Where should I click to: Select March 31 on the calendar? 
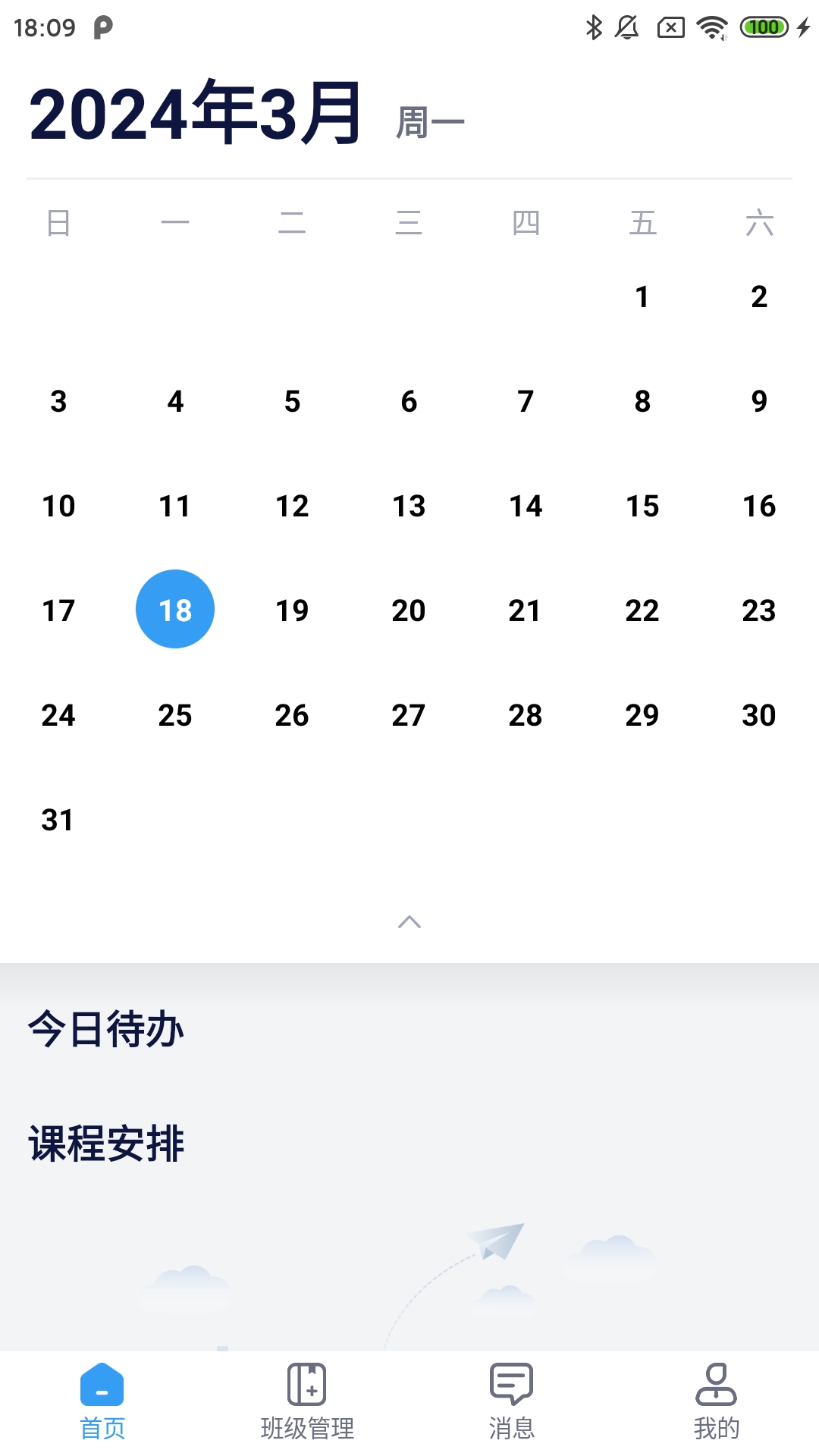(59, 819)
